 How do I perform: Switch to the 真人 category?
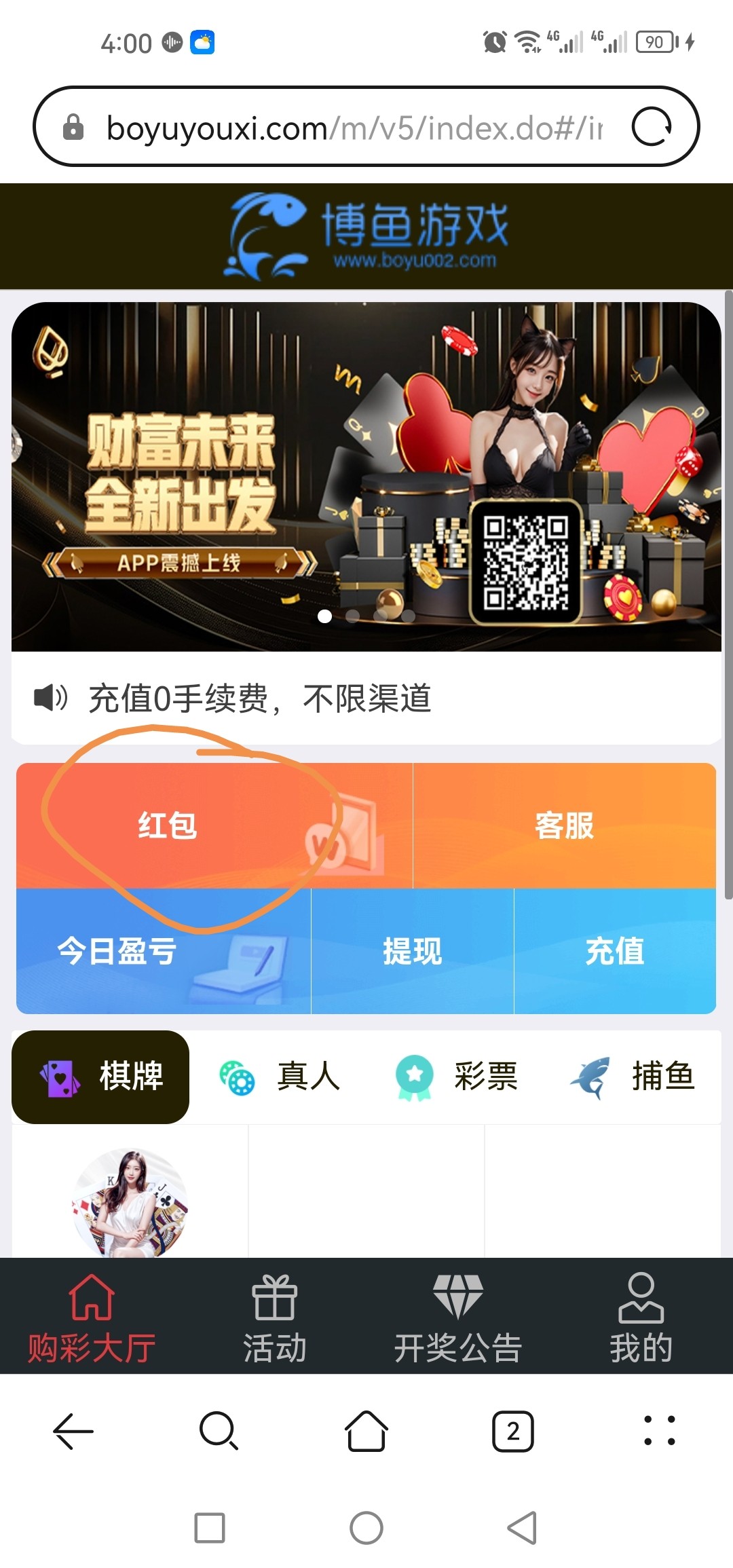280,1077
